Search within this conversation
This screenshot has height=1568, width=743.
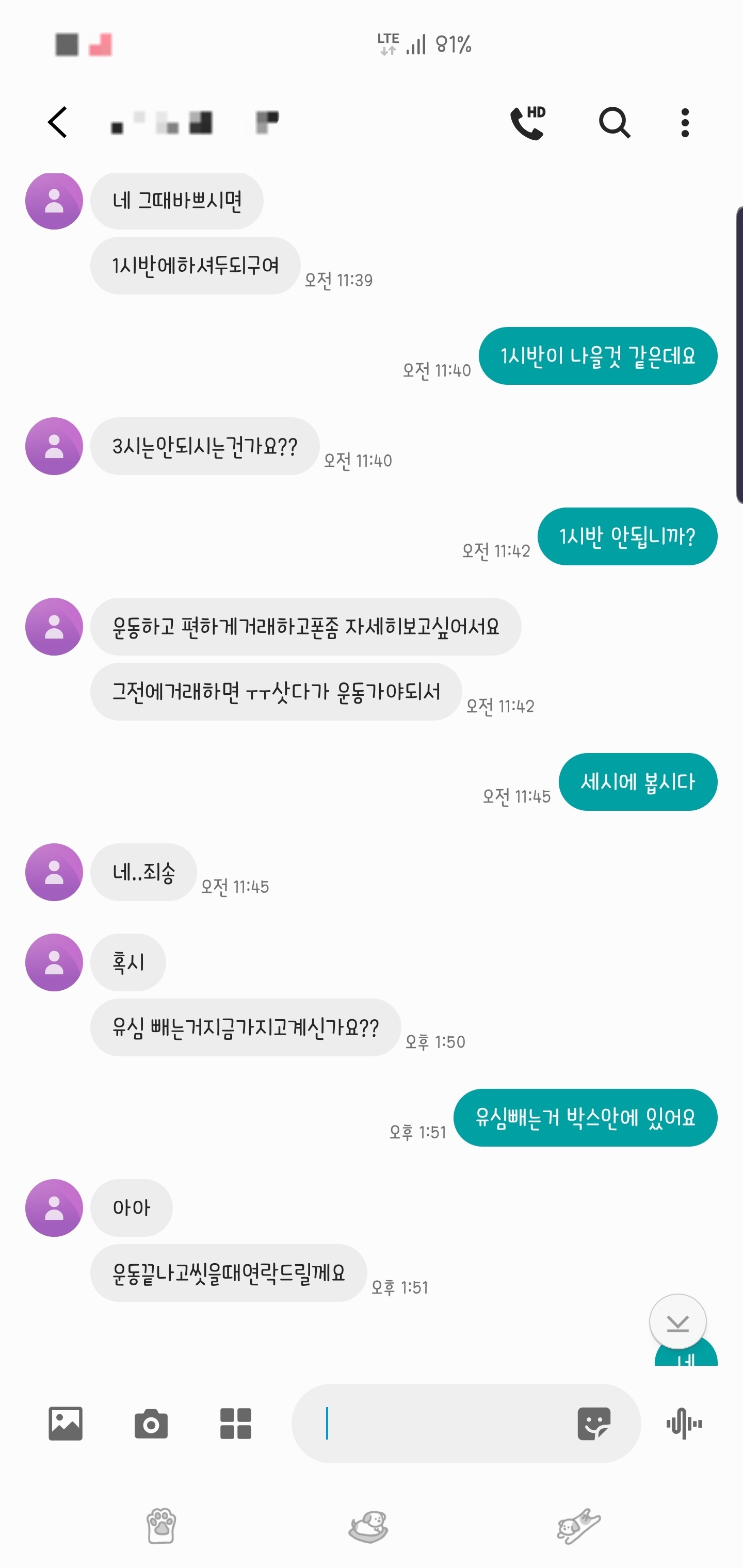614,123
